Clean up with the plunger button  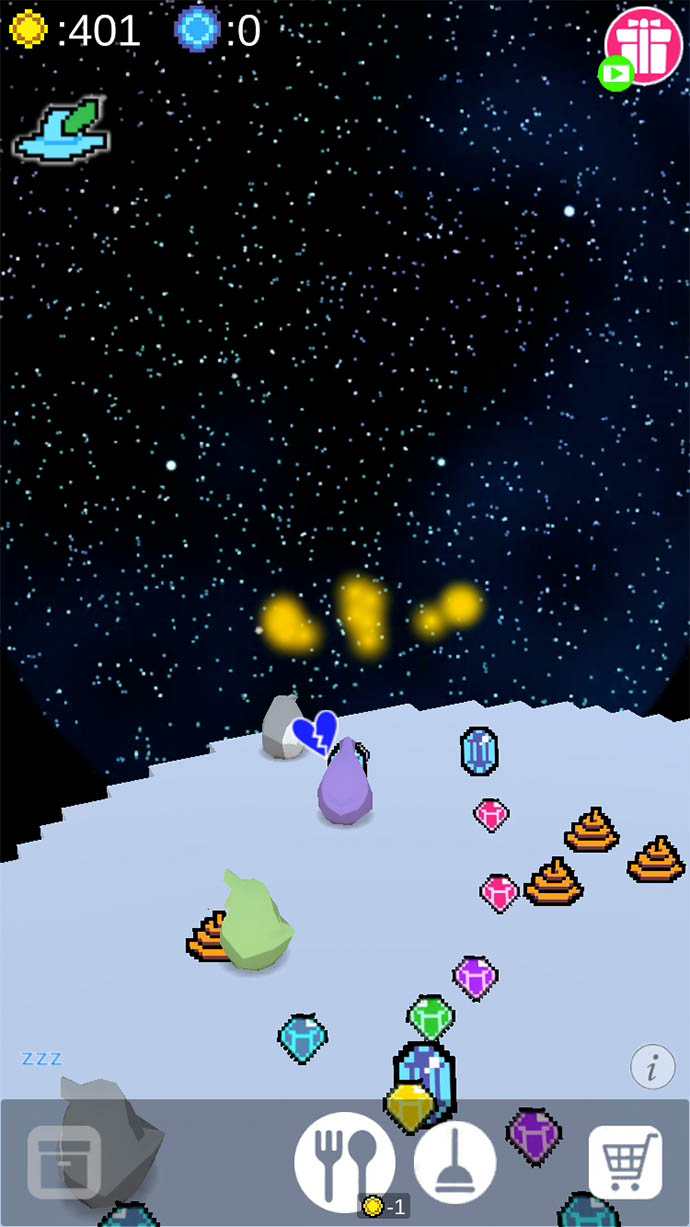455,1161
